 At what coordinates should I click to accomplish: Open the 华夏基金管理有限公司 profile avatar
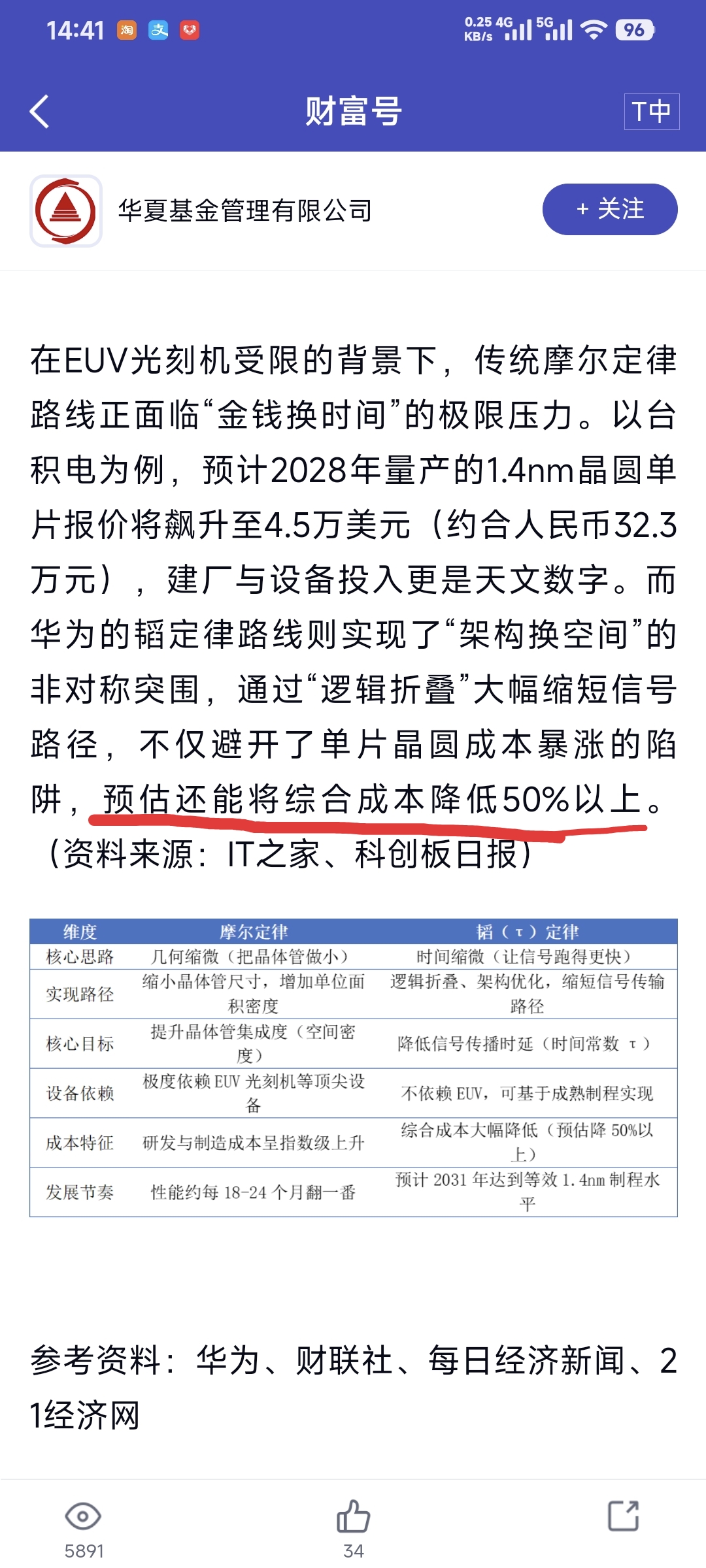coord(66,211)
